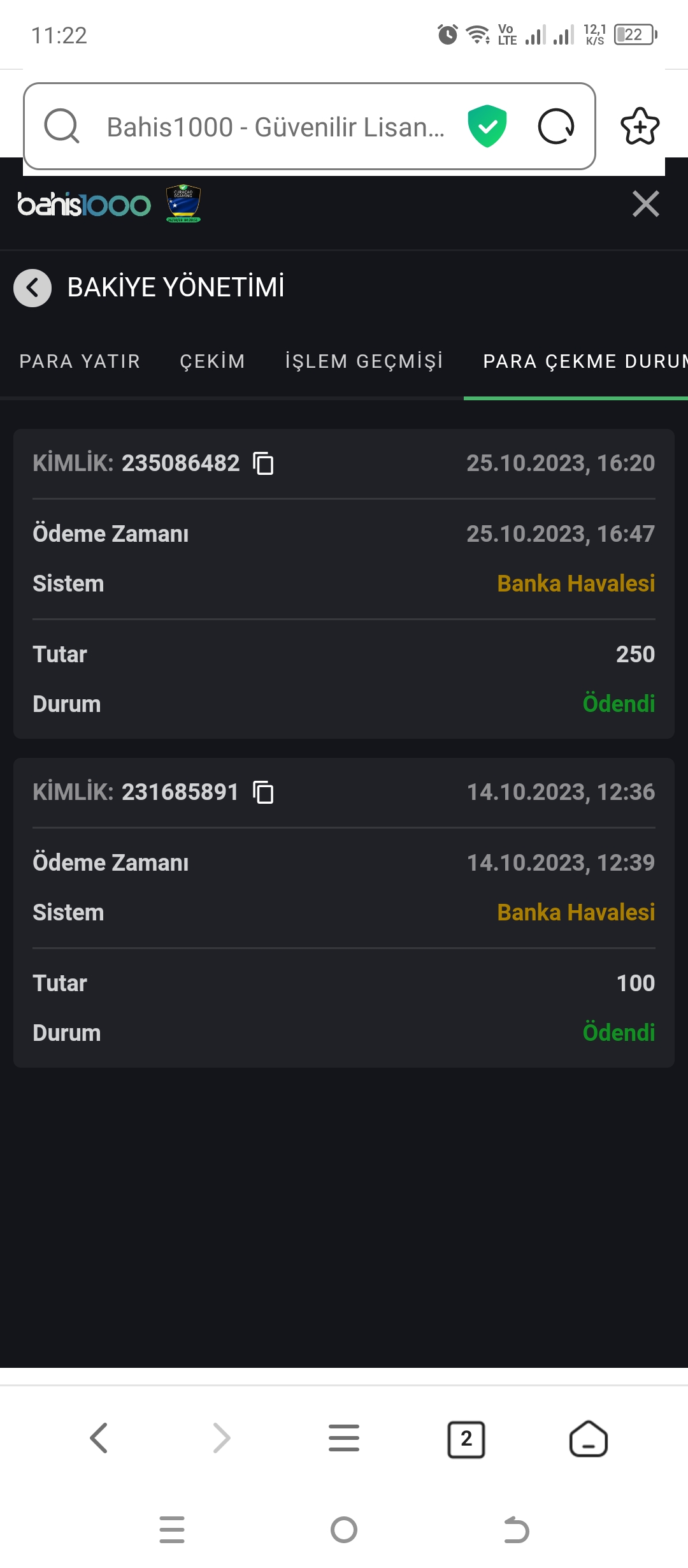Switch to the Para Yatır tab
Image resolution: width=688 pixels, height=1568 pixels.
click(80, 361)
